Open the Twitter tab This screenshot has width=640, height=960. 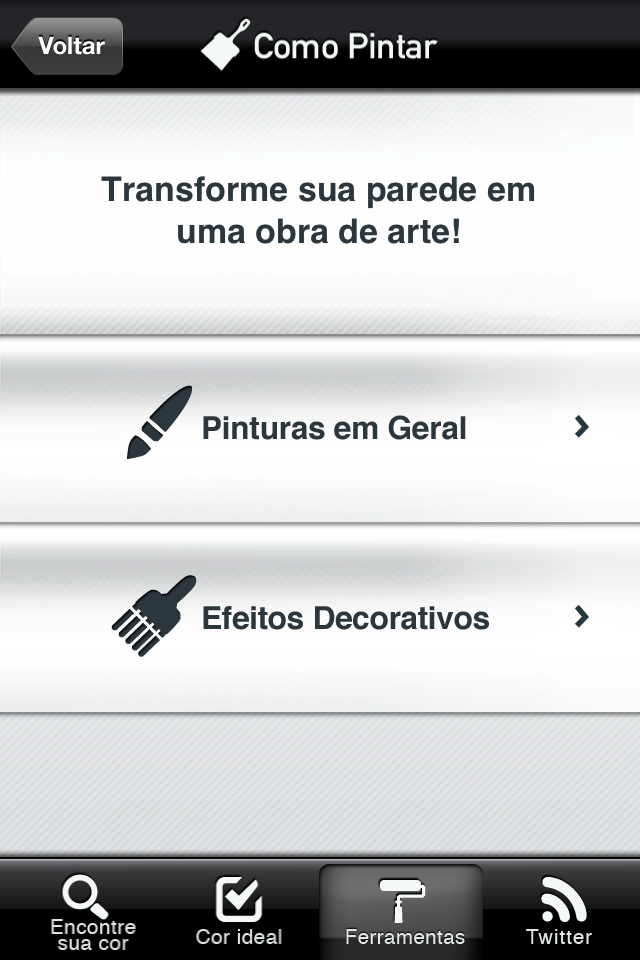click(559, 910)
